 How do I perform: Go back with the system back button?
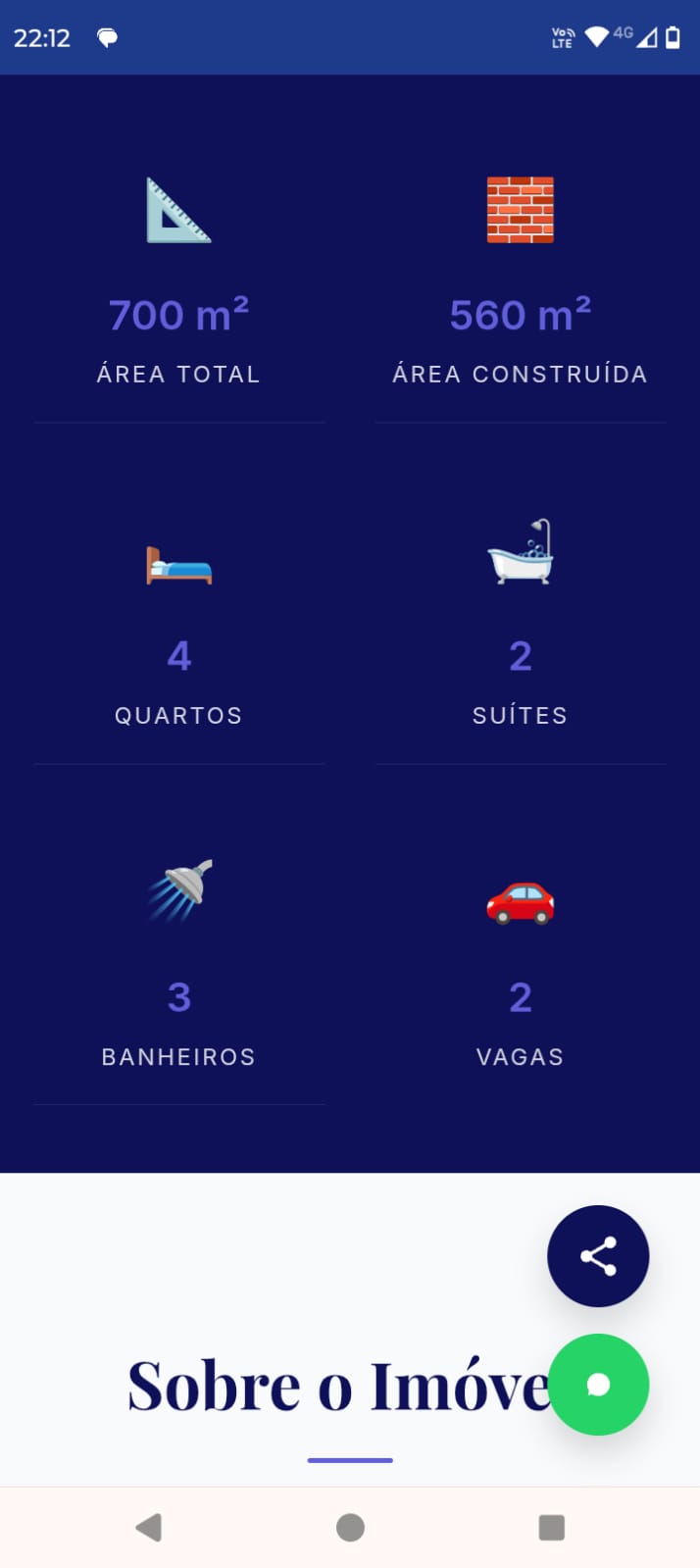pyautogui.click(x=149, y=1527)
